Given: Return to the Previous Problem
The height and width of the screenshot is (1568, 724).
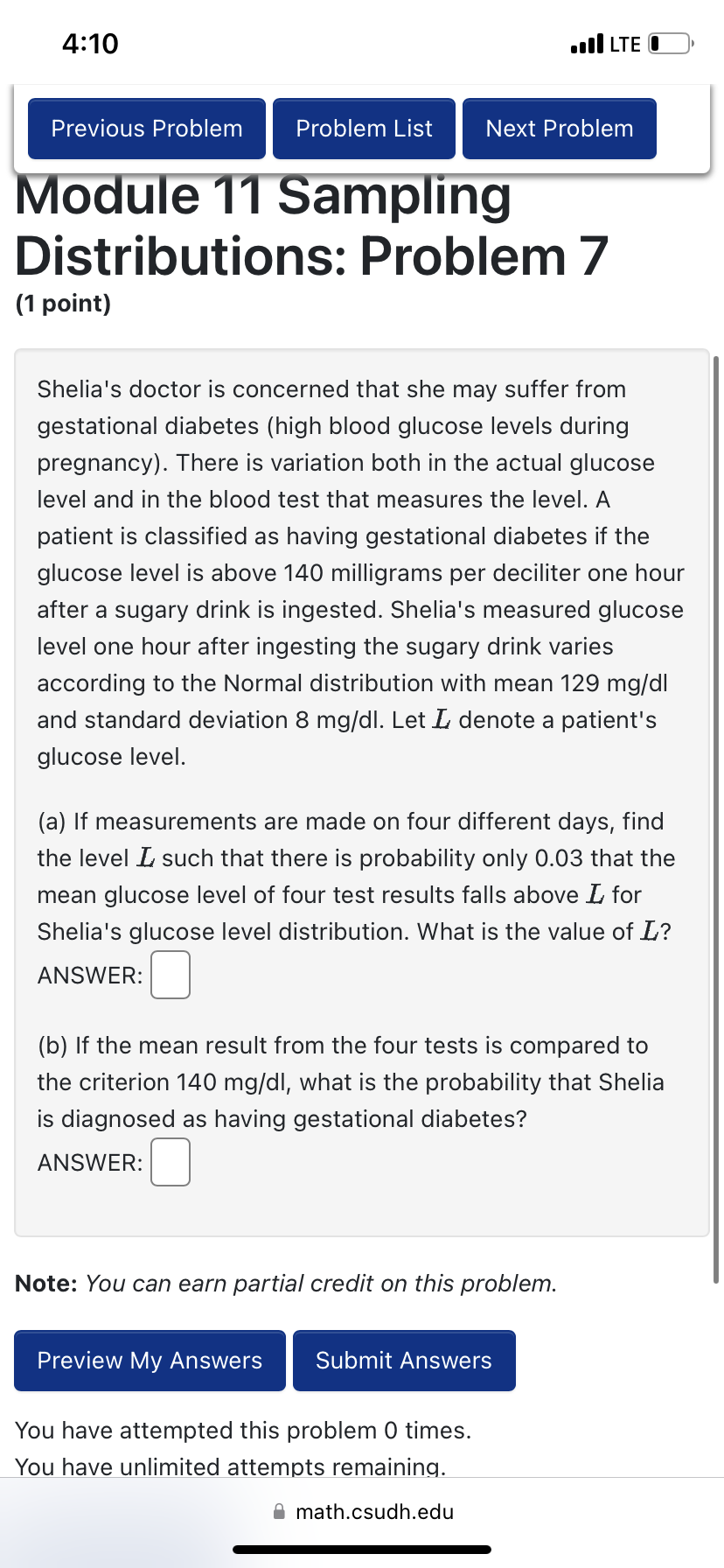Looking at the screenshot, I should tap(146, 128).
